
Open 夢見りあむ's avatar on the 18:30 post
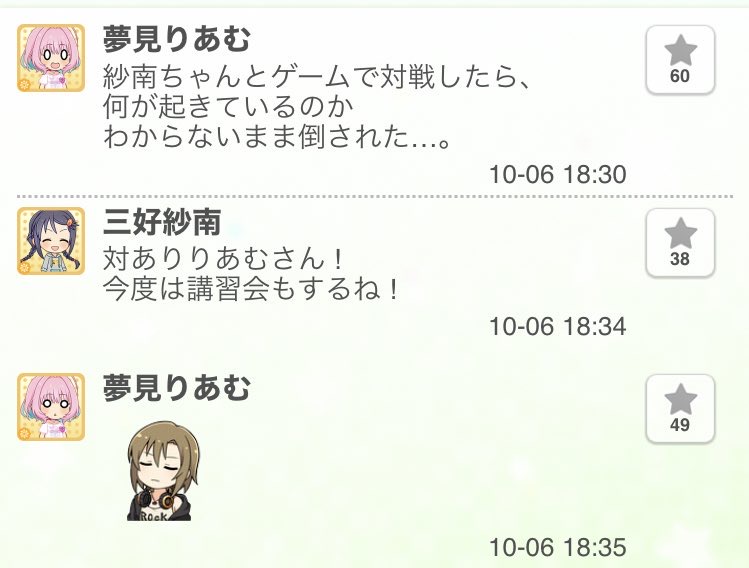pyautogui.click(x=51, y=58)
